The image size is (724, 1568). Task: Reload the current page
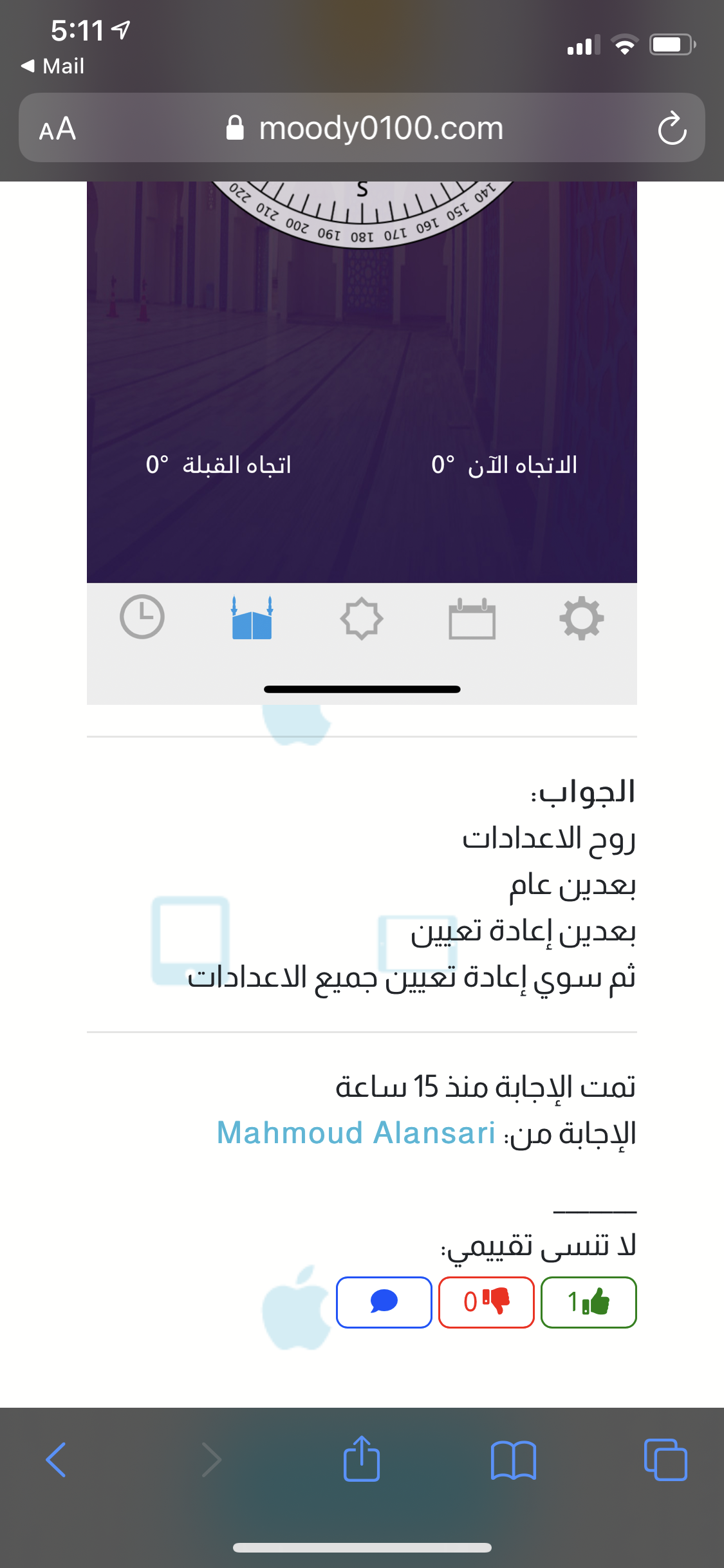(672, 128)
